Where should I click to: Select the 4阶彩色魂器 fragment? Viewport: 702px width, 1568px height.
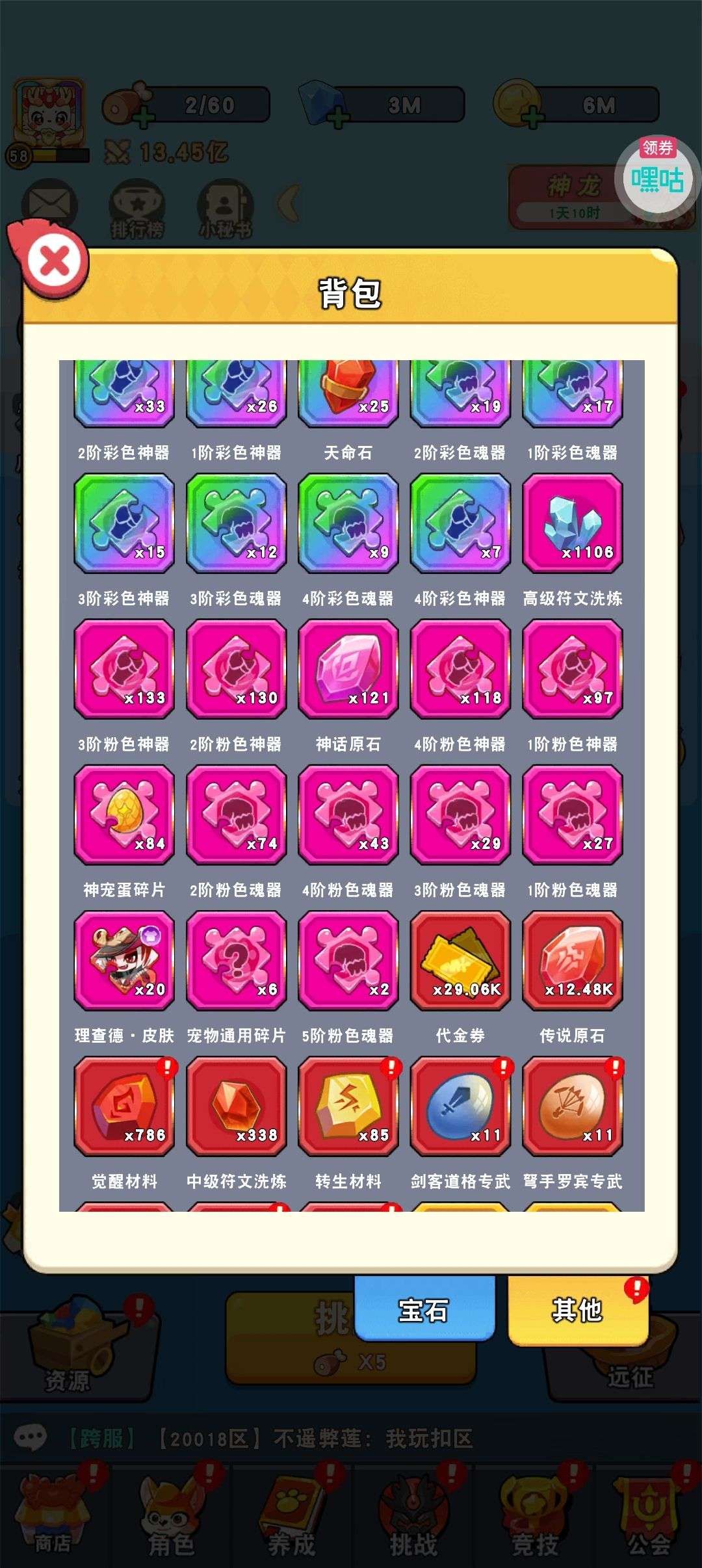click(x=348, y=523)
